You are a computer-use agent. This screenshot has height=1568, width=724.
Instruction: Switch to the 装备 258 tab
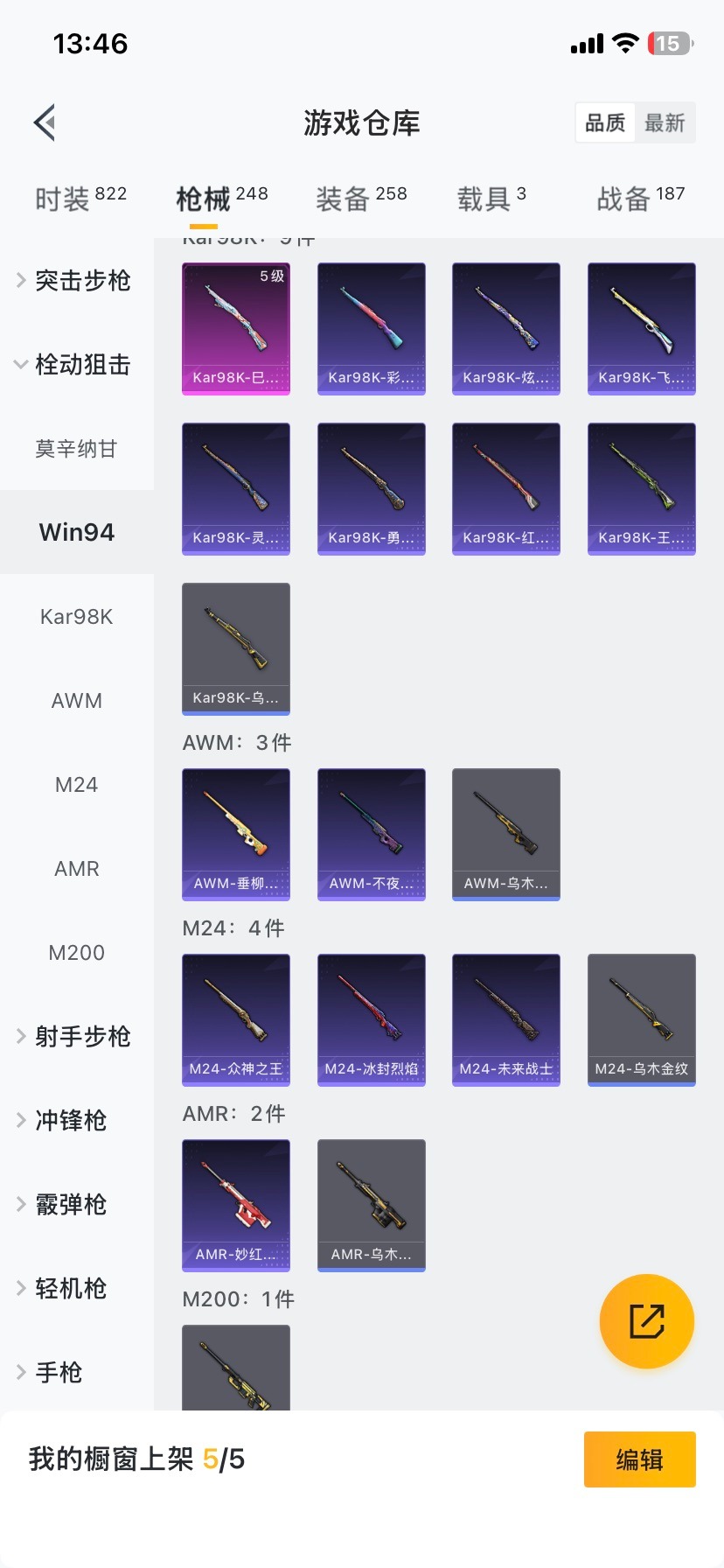[361, 195]
